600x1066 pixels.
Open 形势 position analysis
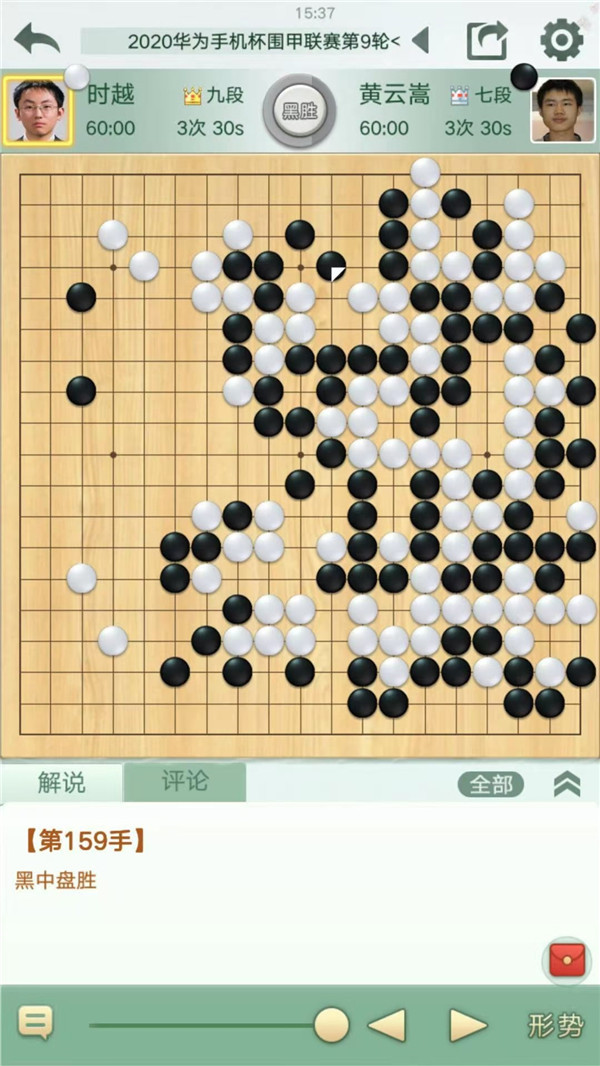[x=555, y=1025]
